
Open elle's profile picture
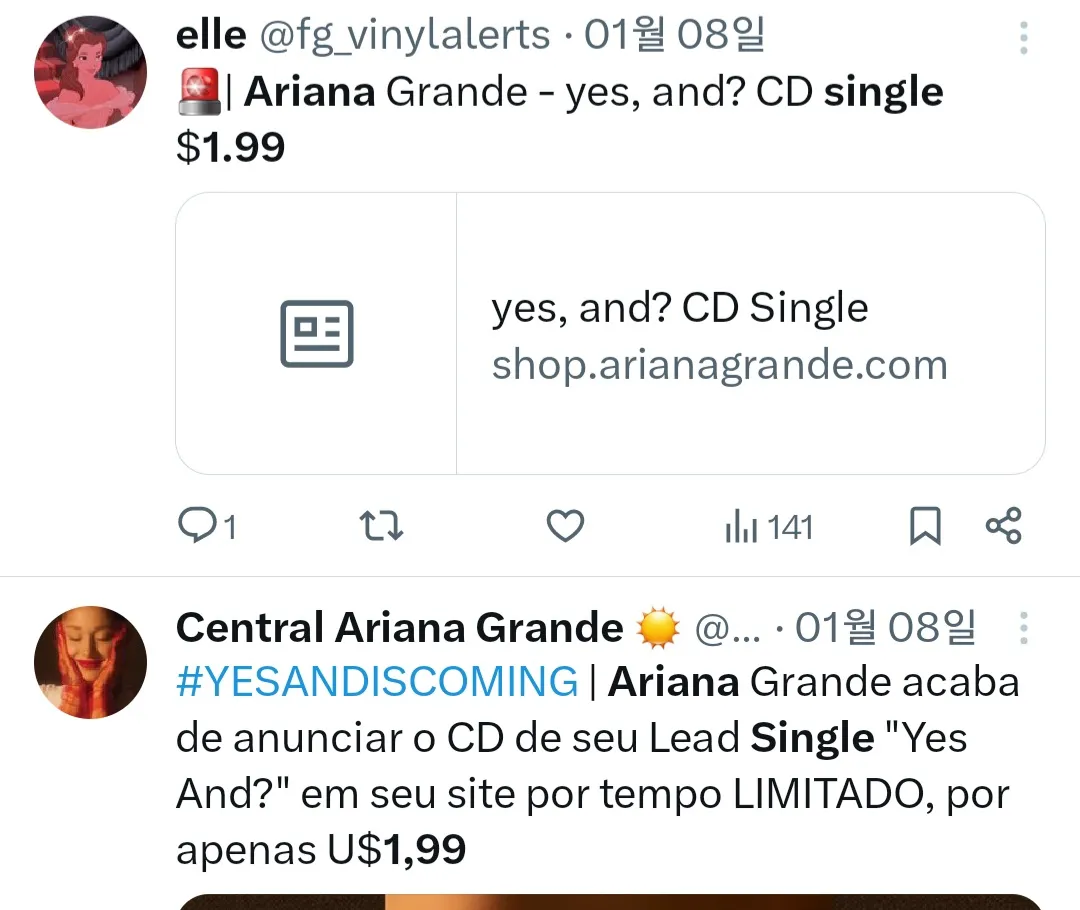90,73
